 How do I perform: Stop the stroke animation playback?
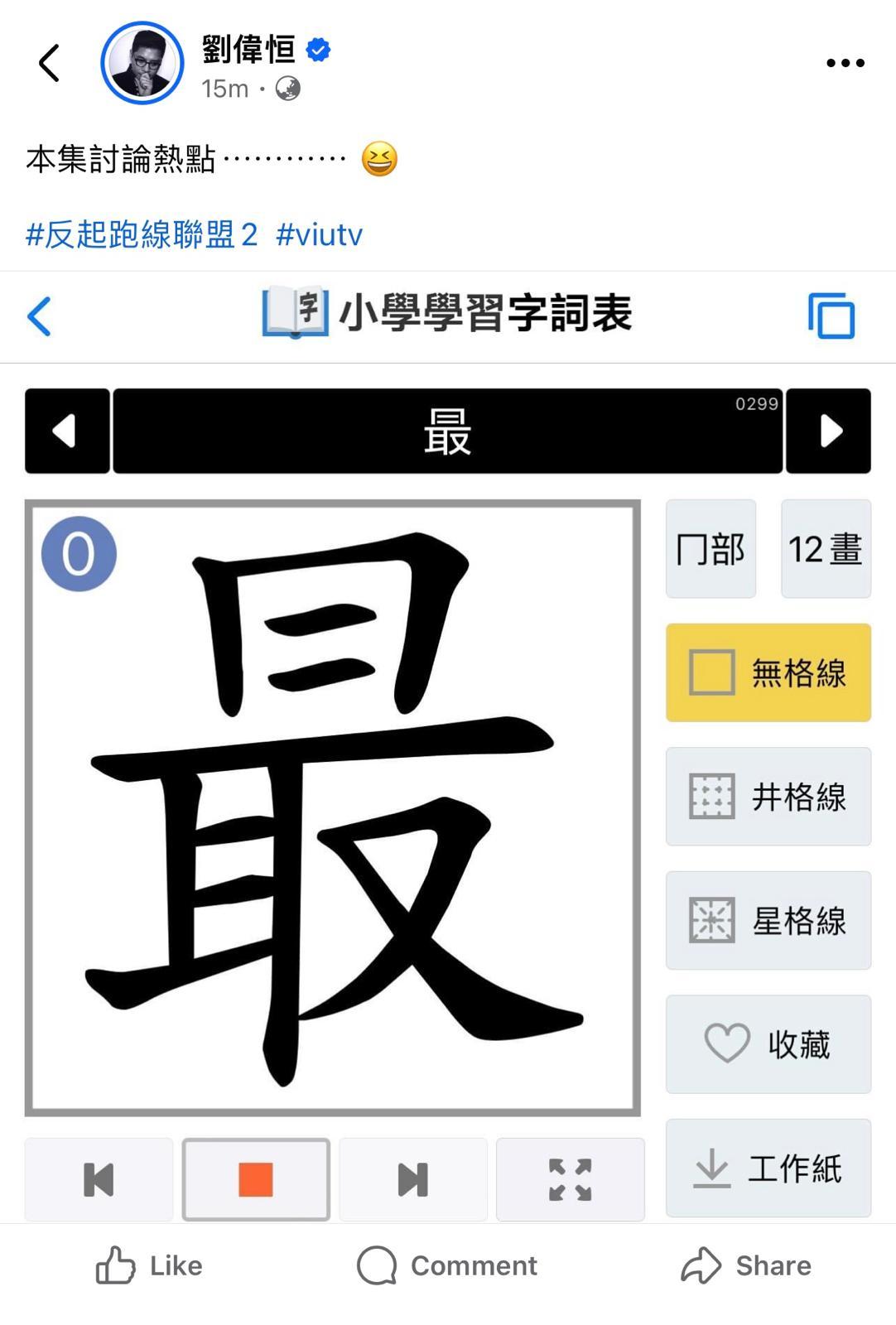(x=256, y=1179)
